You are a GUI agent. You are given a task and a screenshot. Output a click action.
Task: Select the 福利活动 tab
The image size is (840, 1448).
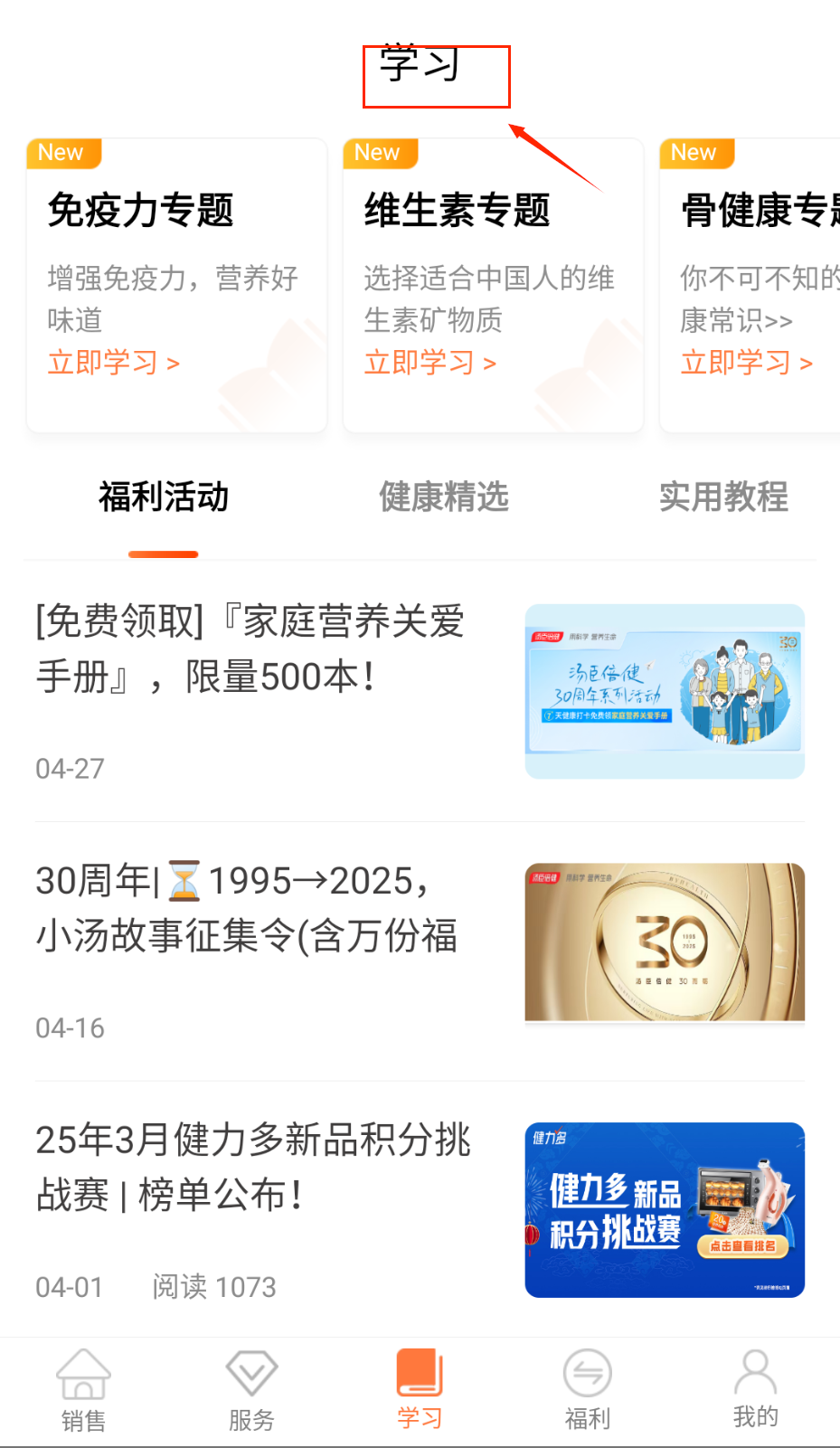(x=164, y=497)
